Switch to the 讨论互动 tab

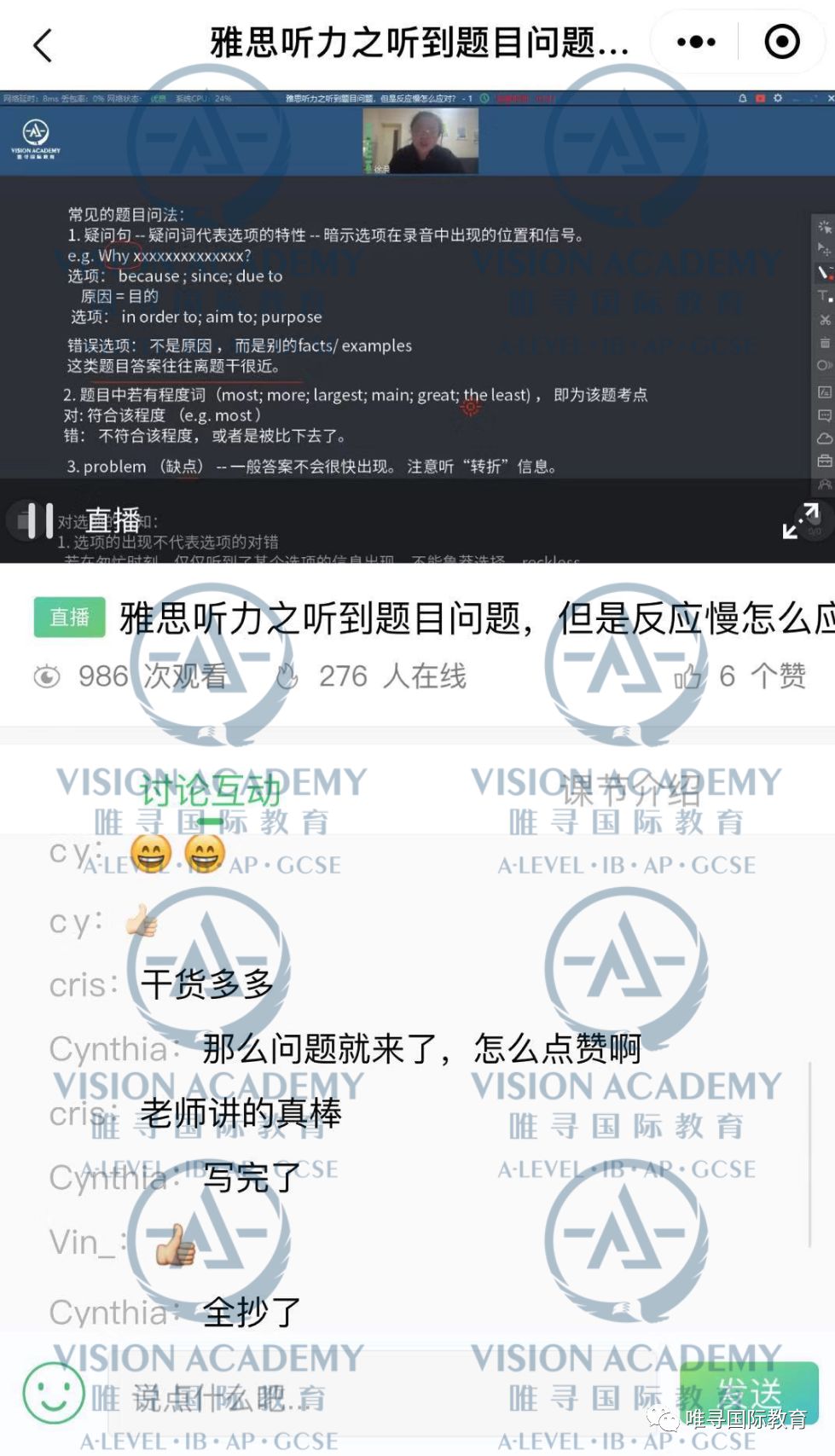click(210, 792)
